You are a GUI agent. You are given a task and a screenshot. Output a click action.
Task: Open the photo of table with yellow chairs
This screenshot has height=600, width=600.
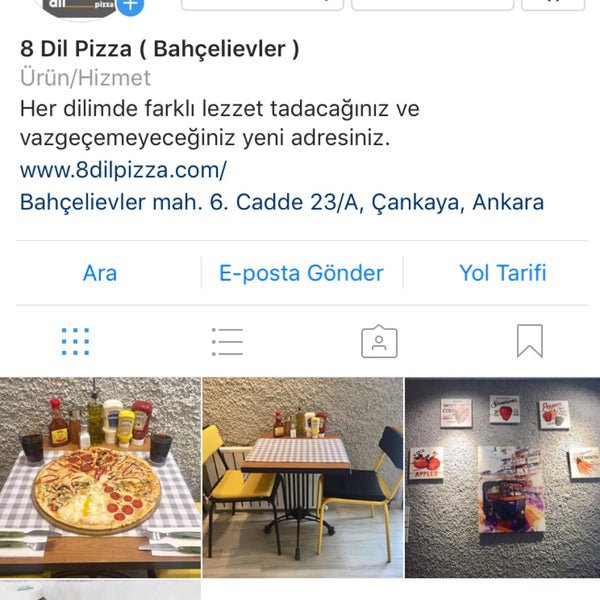pyautogui.click(x=302, y=477)
